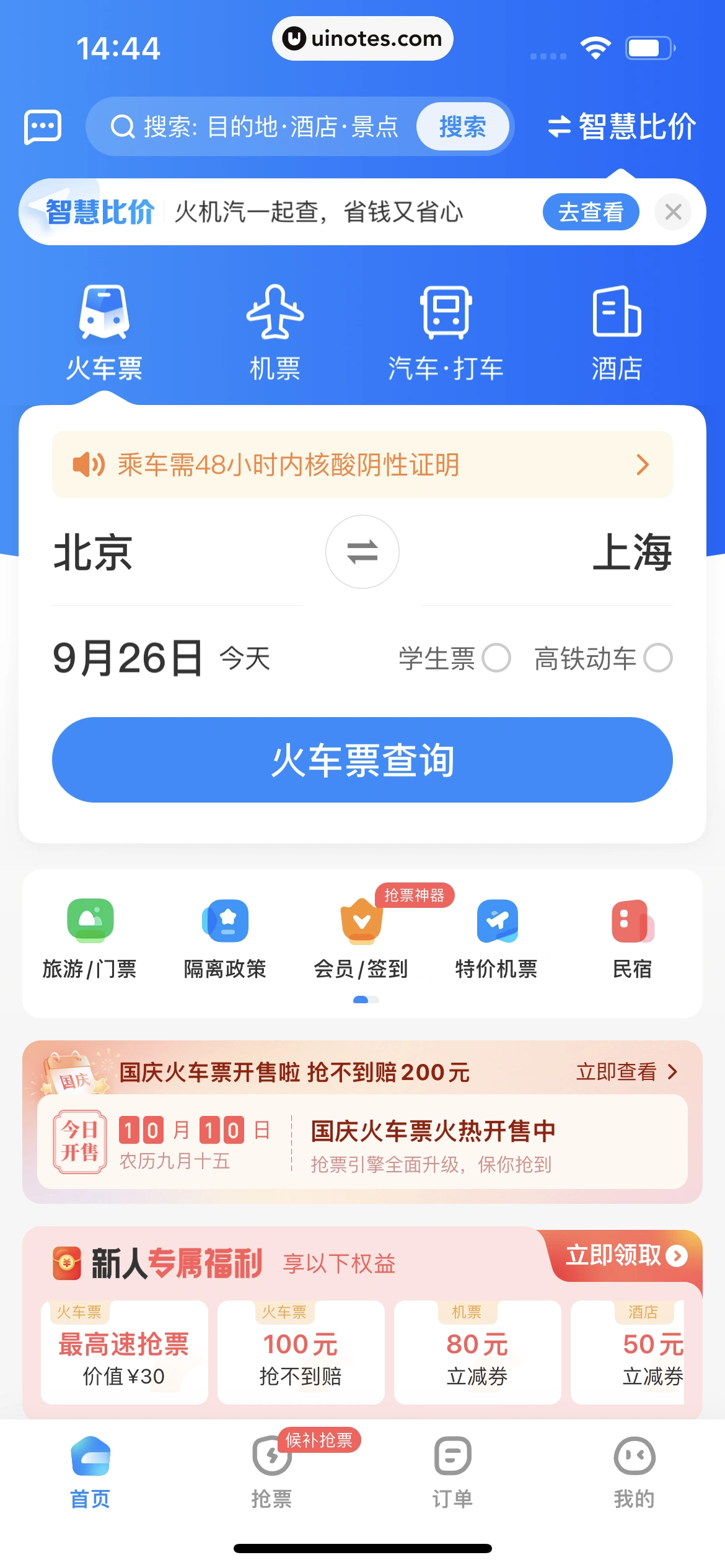725x1568 pixels.
Task: Switch to the 机票 tab
Action: [275, 333]
